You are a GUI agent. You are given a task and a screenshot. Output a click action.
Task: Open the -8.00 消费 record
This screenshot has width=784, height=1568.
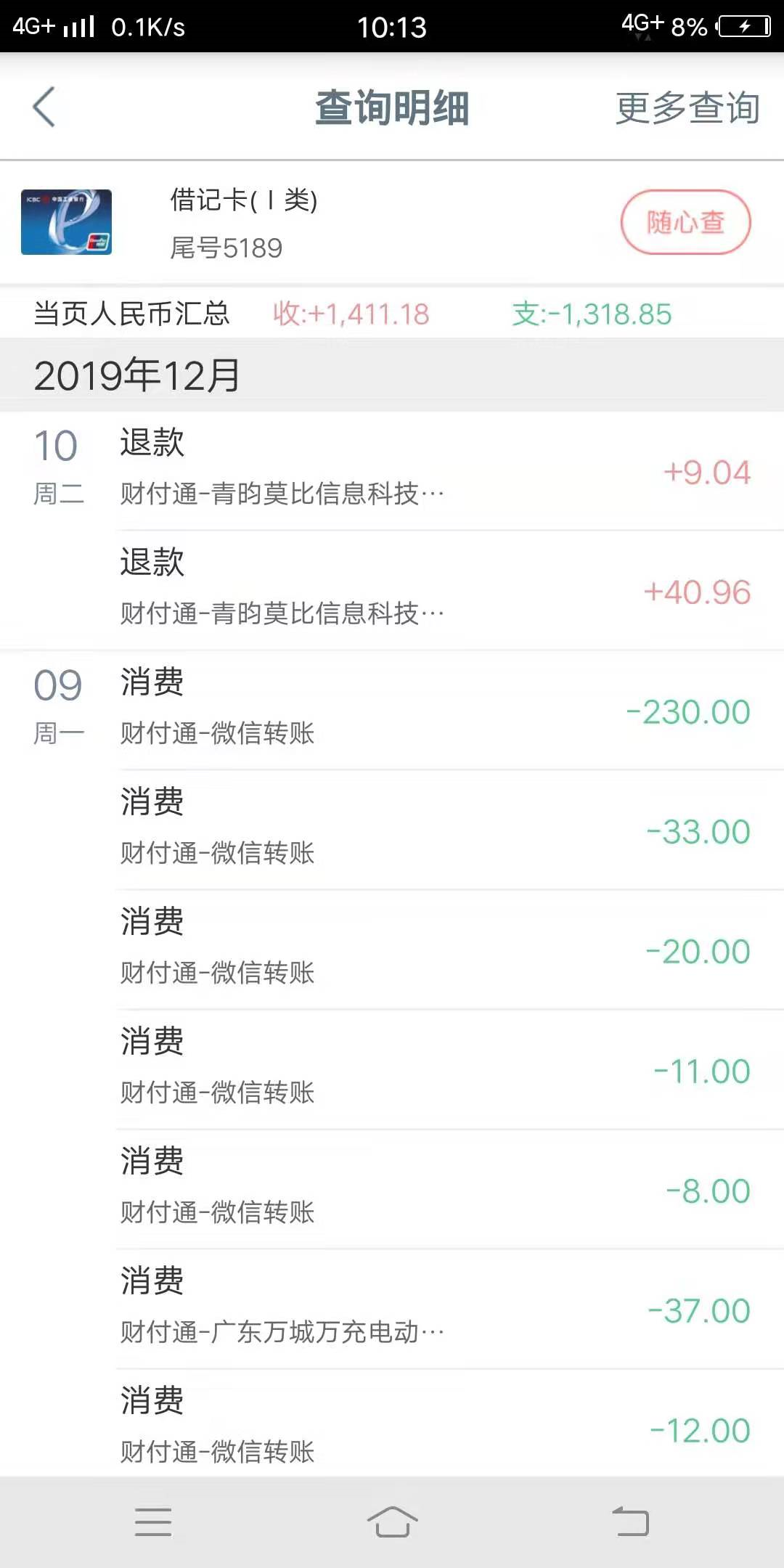(x=450, y=1189)
